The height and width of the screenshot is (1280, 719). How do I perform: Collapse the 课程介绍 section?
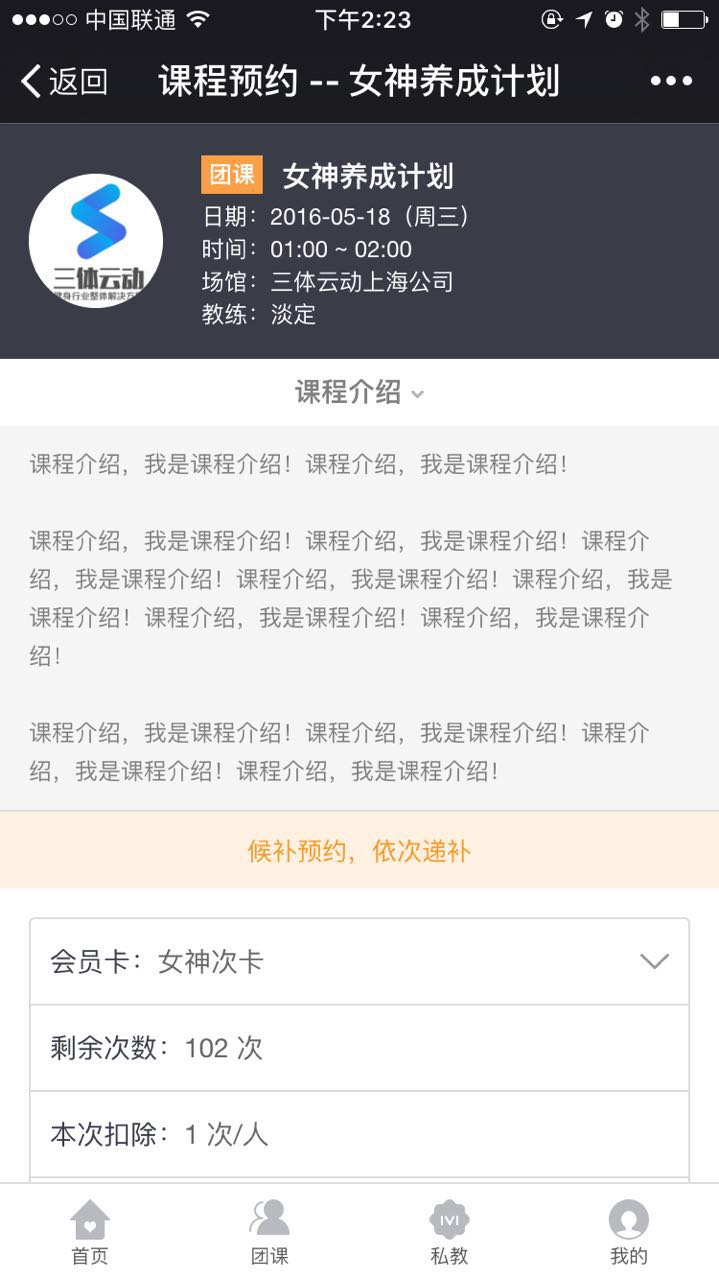pos(359,392)
